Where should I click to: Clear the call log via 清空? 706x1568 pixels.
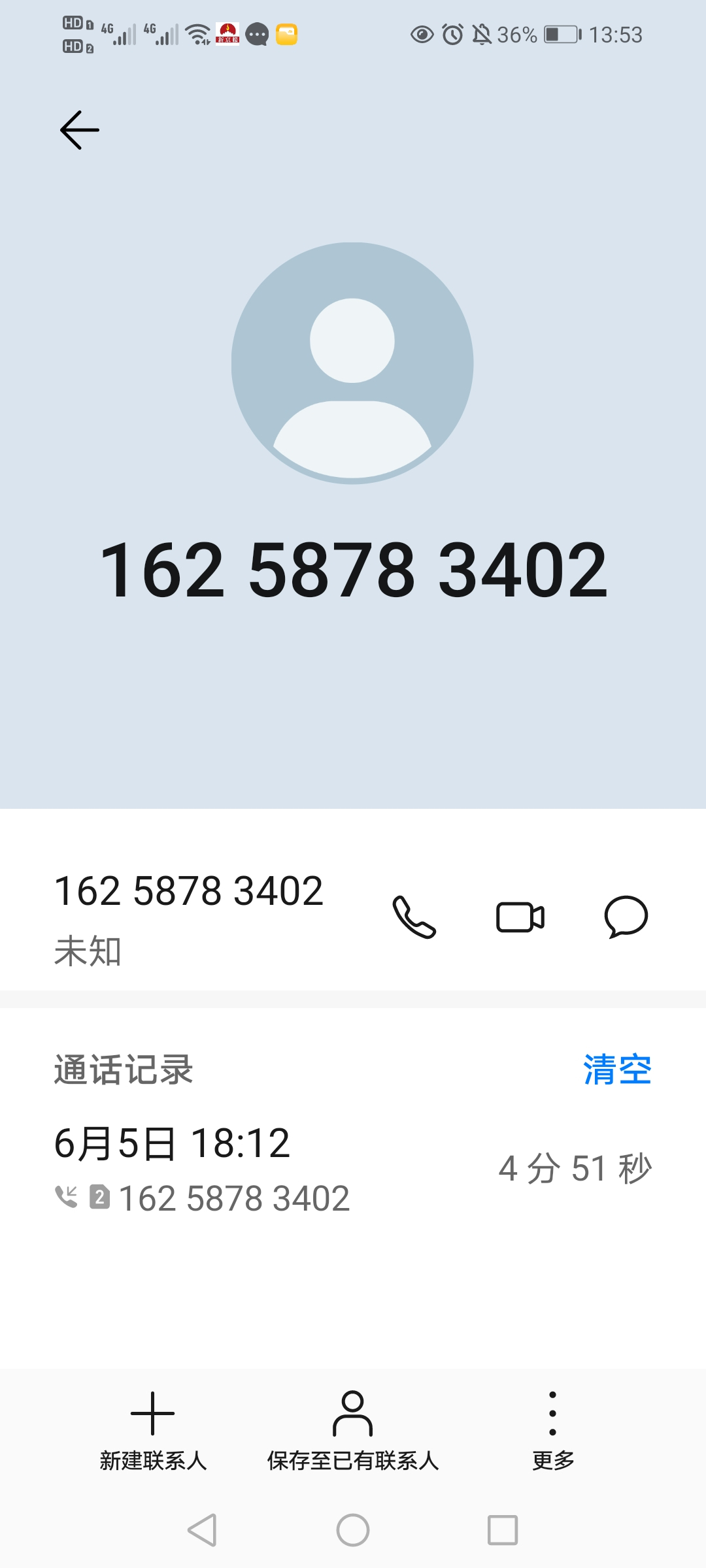point(617,1070)
